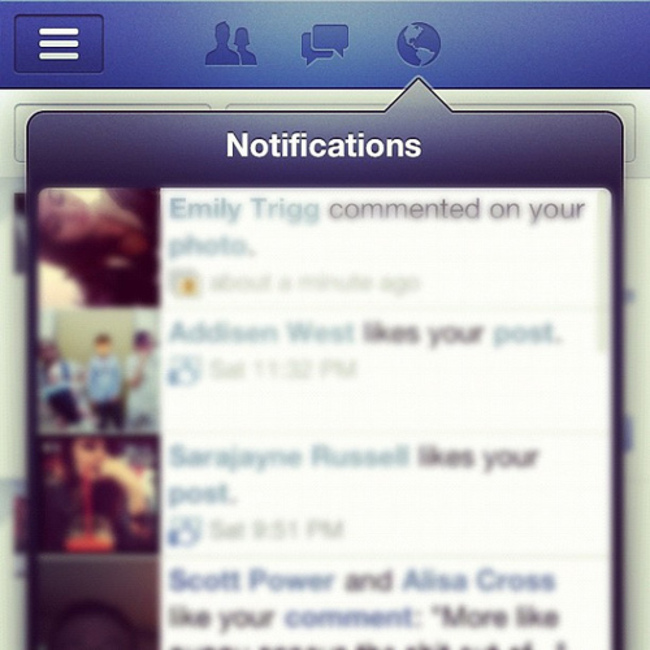
Task: Open the messages icon
Action: coord(324,44)
